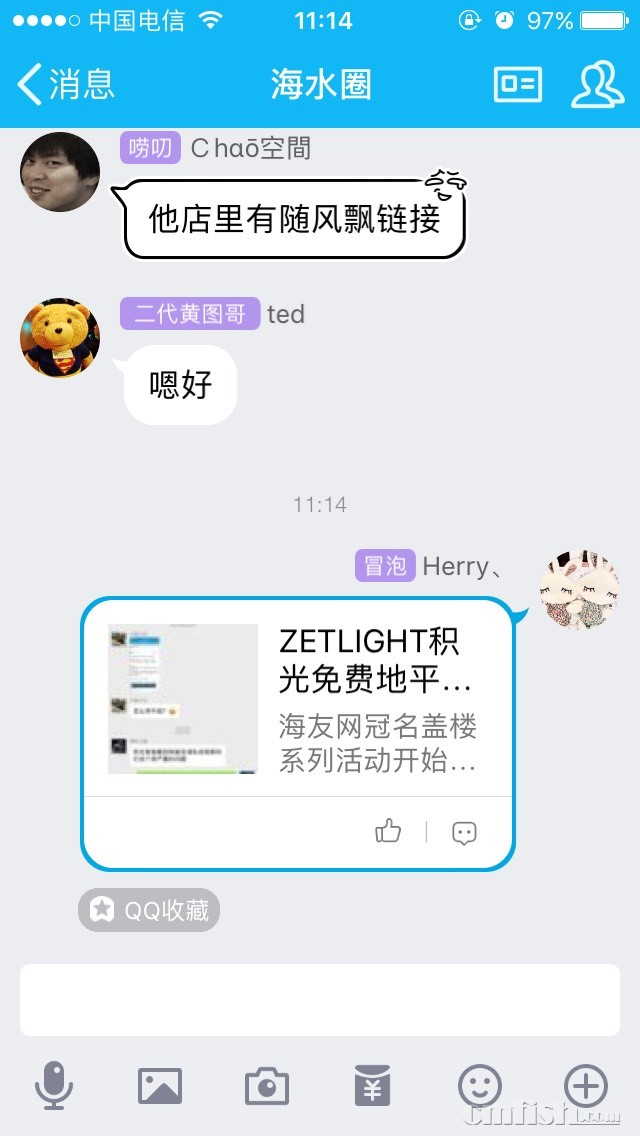Like the ZETLIGHT shared post
This screenshot has height=1136, width=640.
pyautogui.click(x=388, y=831)
